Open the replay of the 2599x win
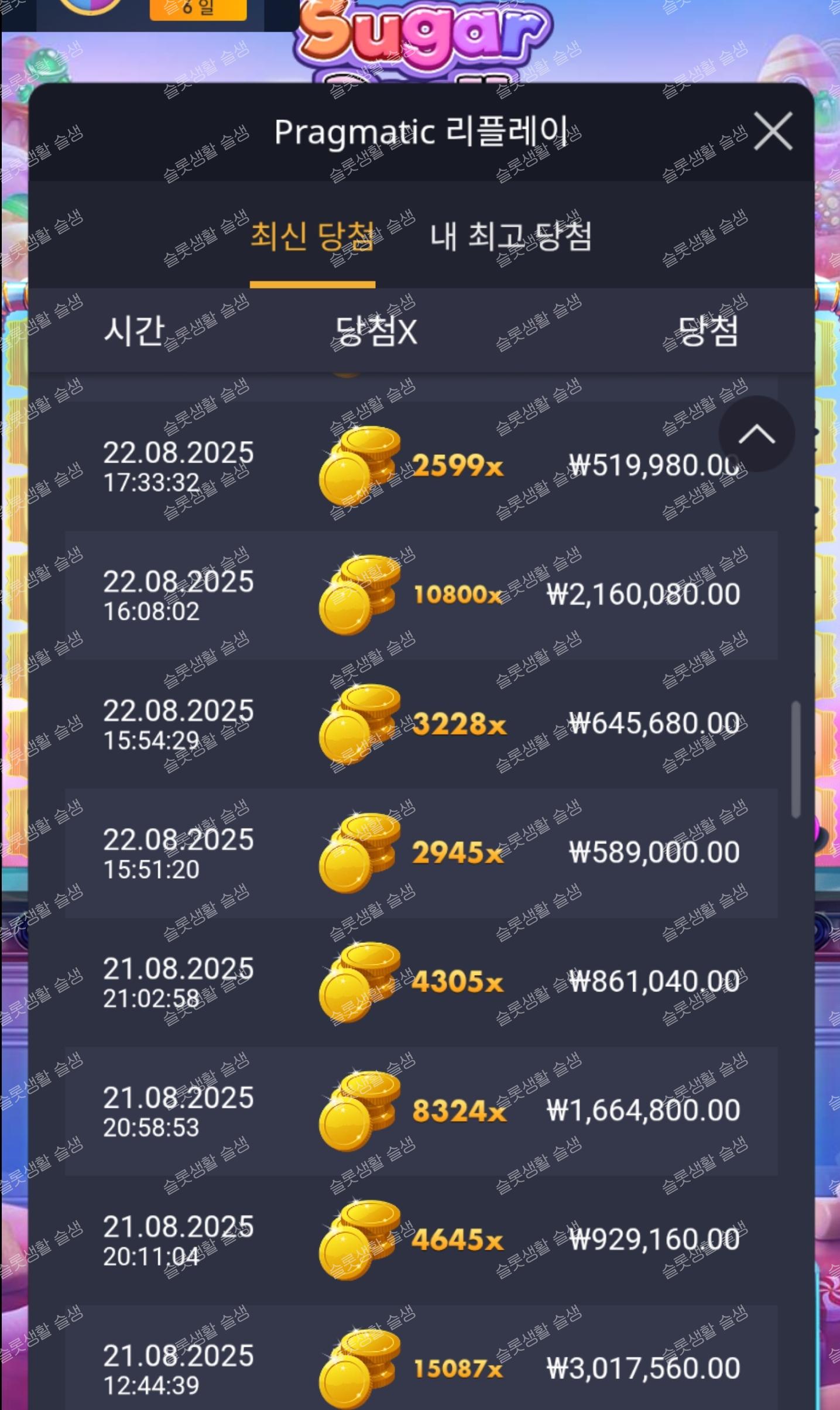This screenshot has width=840, height=1410. [x=421, y=466]
